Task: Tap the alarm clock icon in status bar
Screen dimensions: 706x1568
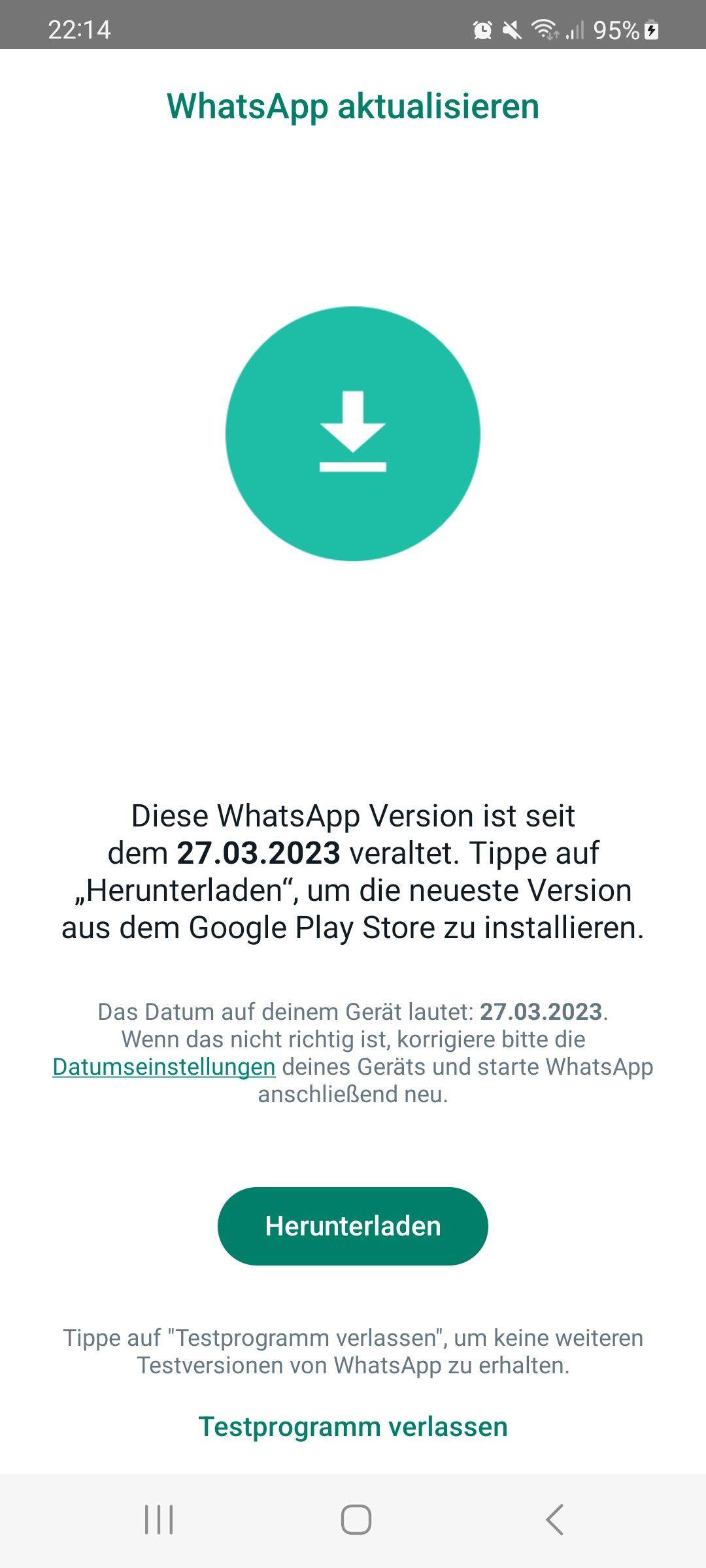Action: [x=482, y=28]
